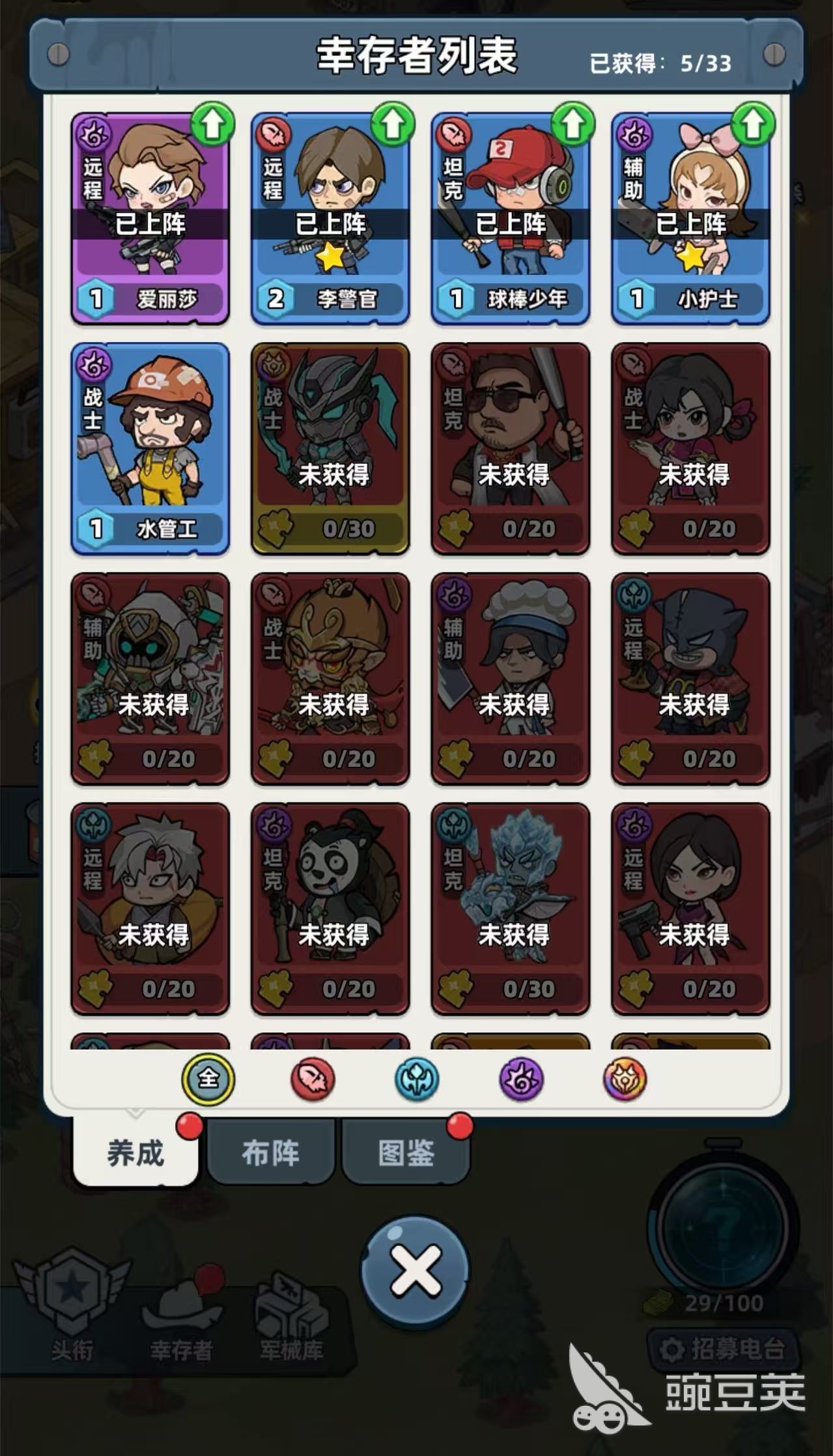The image size is (833, 1456).
Task: View the 小护士 survivor card
Action: (x=690, y=218)
